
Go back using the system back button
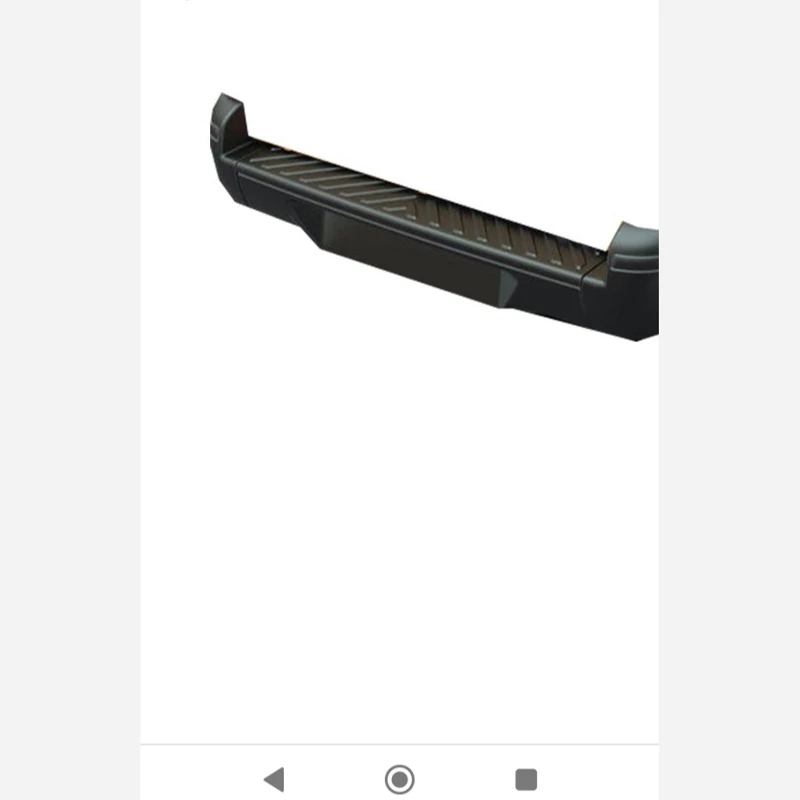coord(274,779)
